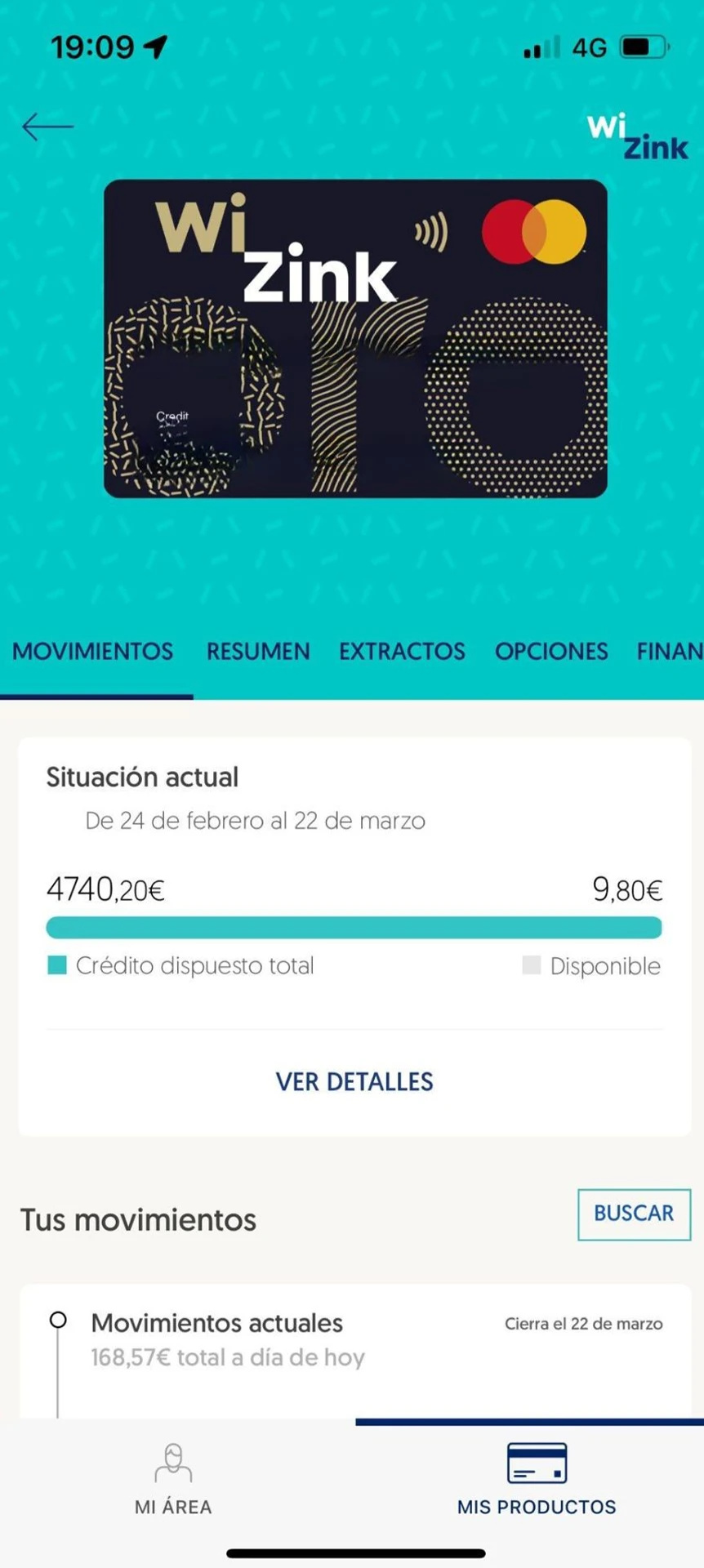Select the MOVIMIENTOS tab
704x1568 pixels.
coord(93,651)
